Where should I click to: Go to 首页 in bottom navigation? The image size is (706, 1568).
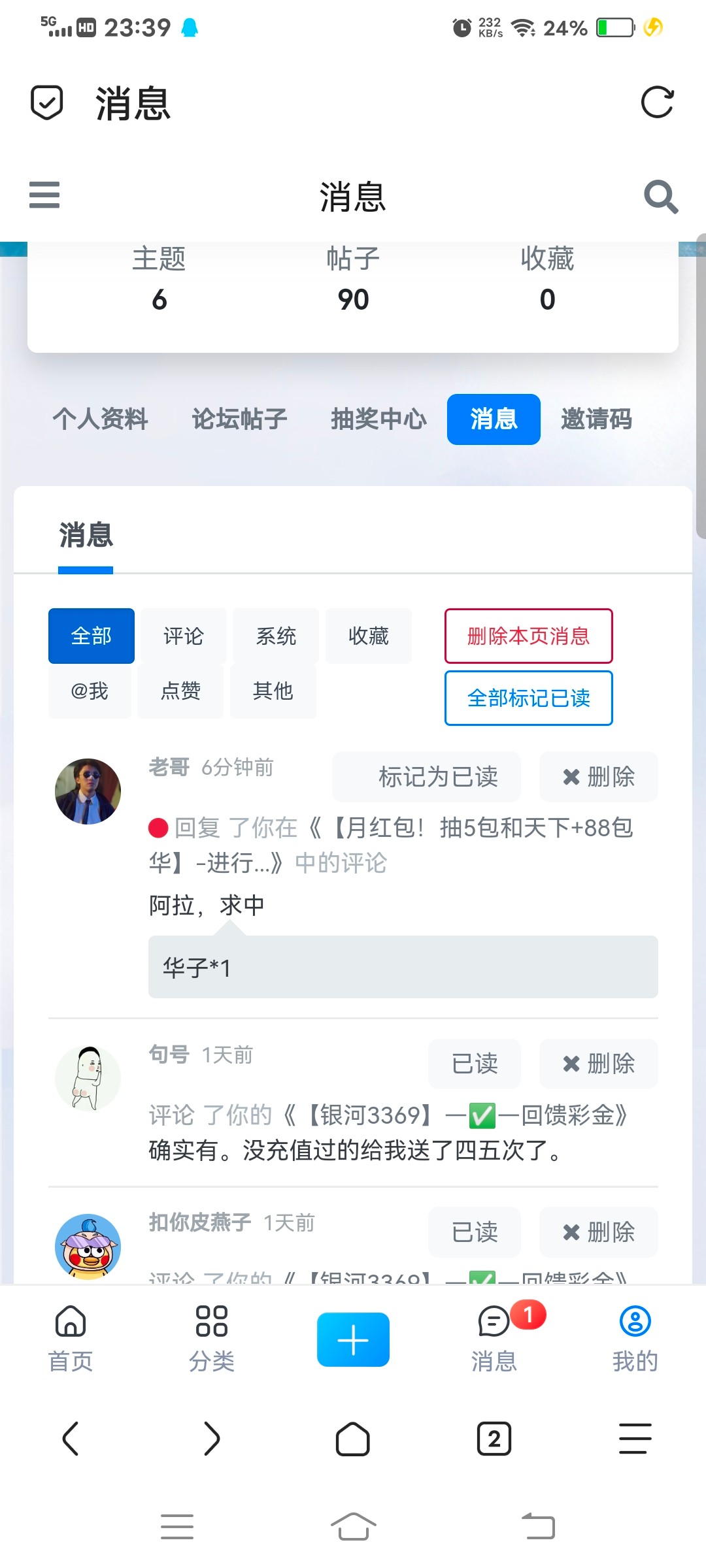71,1339
